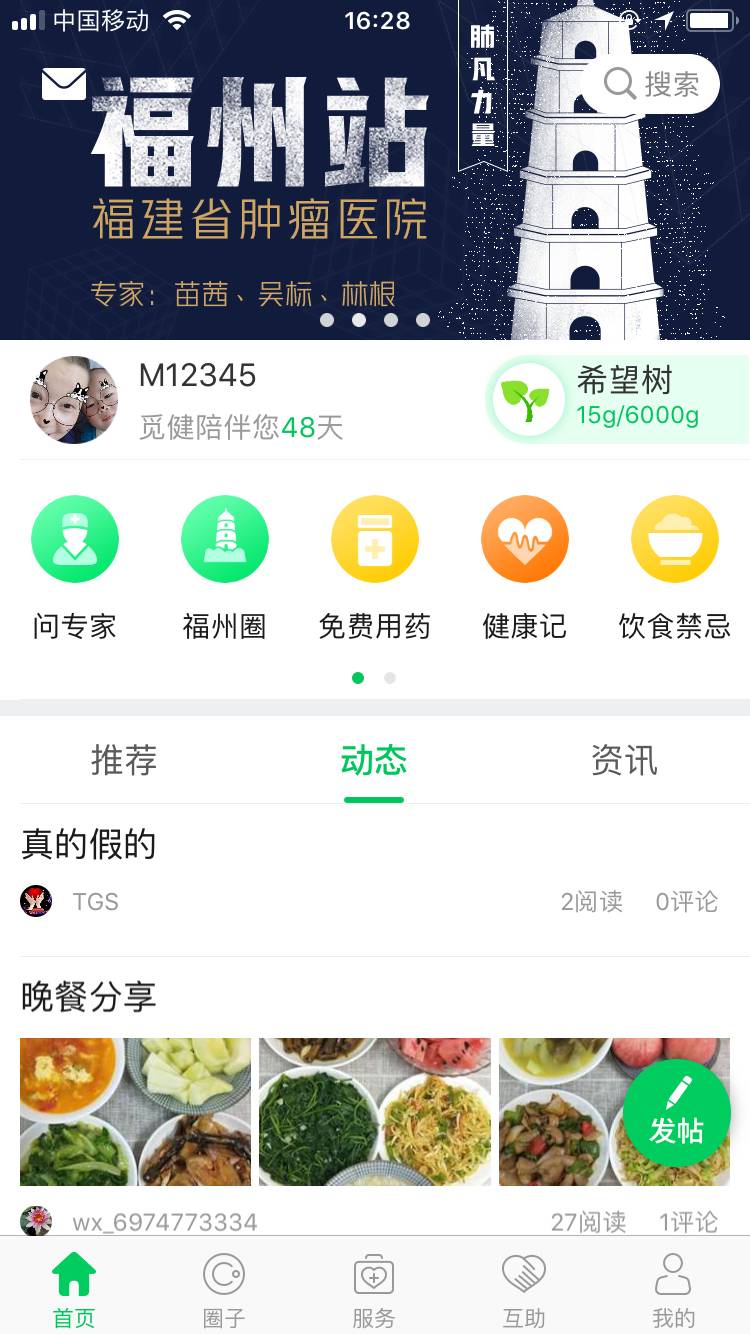Open M12345 profile avatar
The width and height of the screenshot is (750, 1334).
tap(74, 400)
